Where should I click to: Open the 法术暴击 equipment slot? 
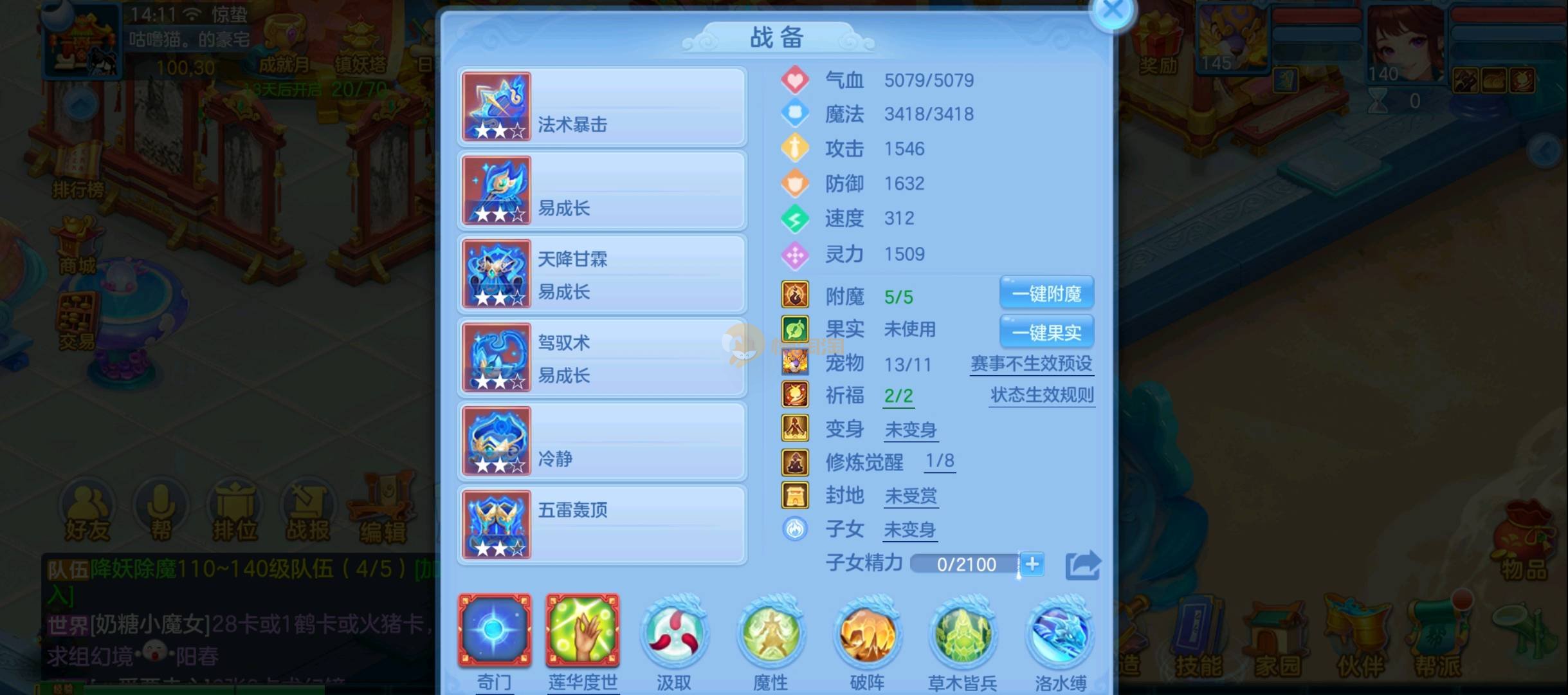[602, 107]
